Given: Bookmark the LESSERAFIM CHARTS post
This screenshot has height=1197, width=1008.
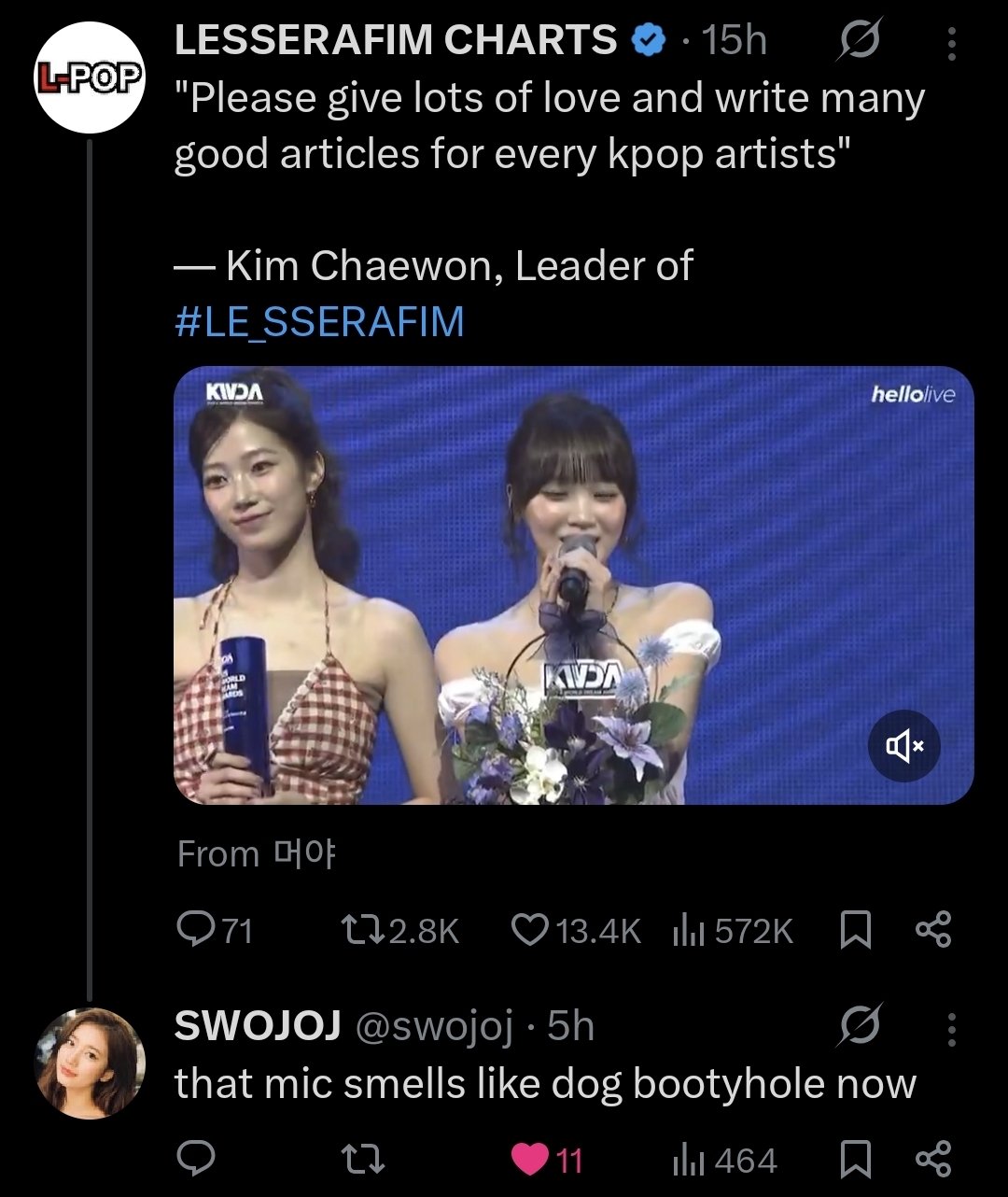Looking at the screenshot, I should tap(856, 930).
